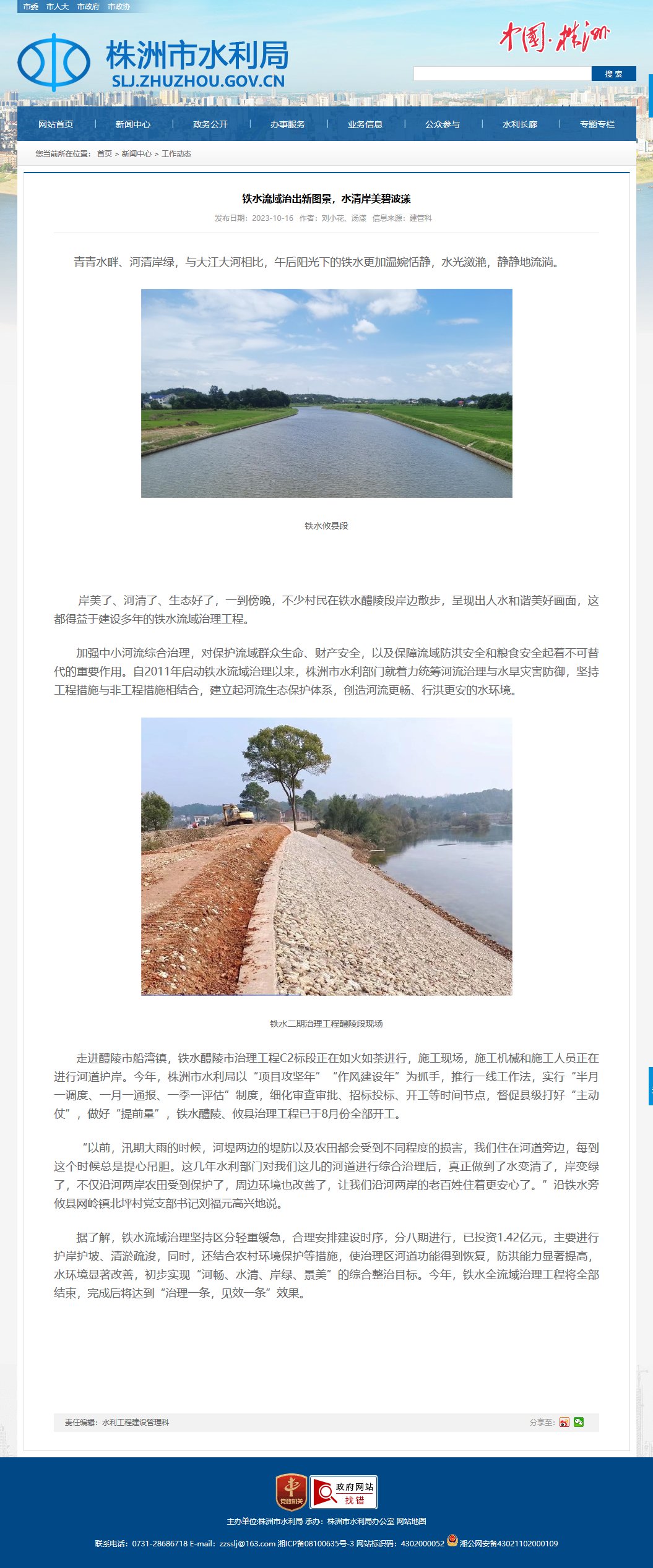Open the 市政府 top bar link
The image size is (653, 1568).
tap(88, 7)
